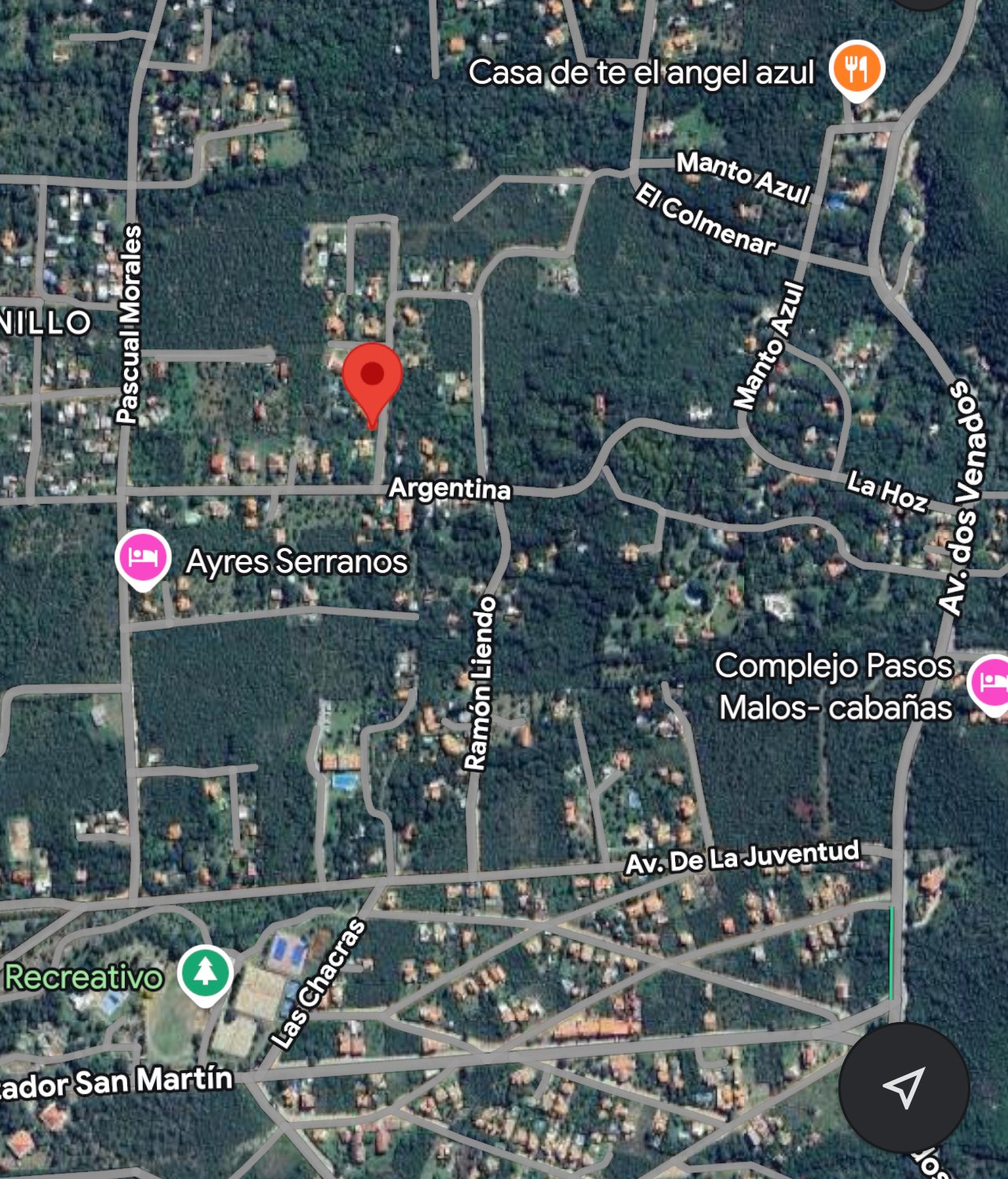The width and height of the screenshot is (1008, 1179).
Task: Open the Recreativo park marker
Action: pos(205,973)
